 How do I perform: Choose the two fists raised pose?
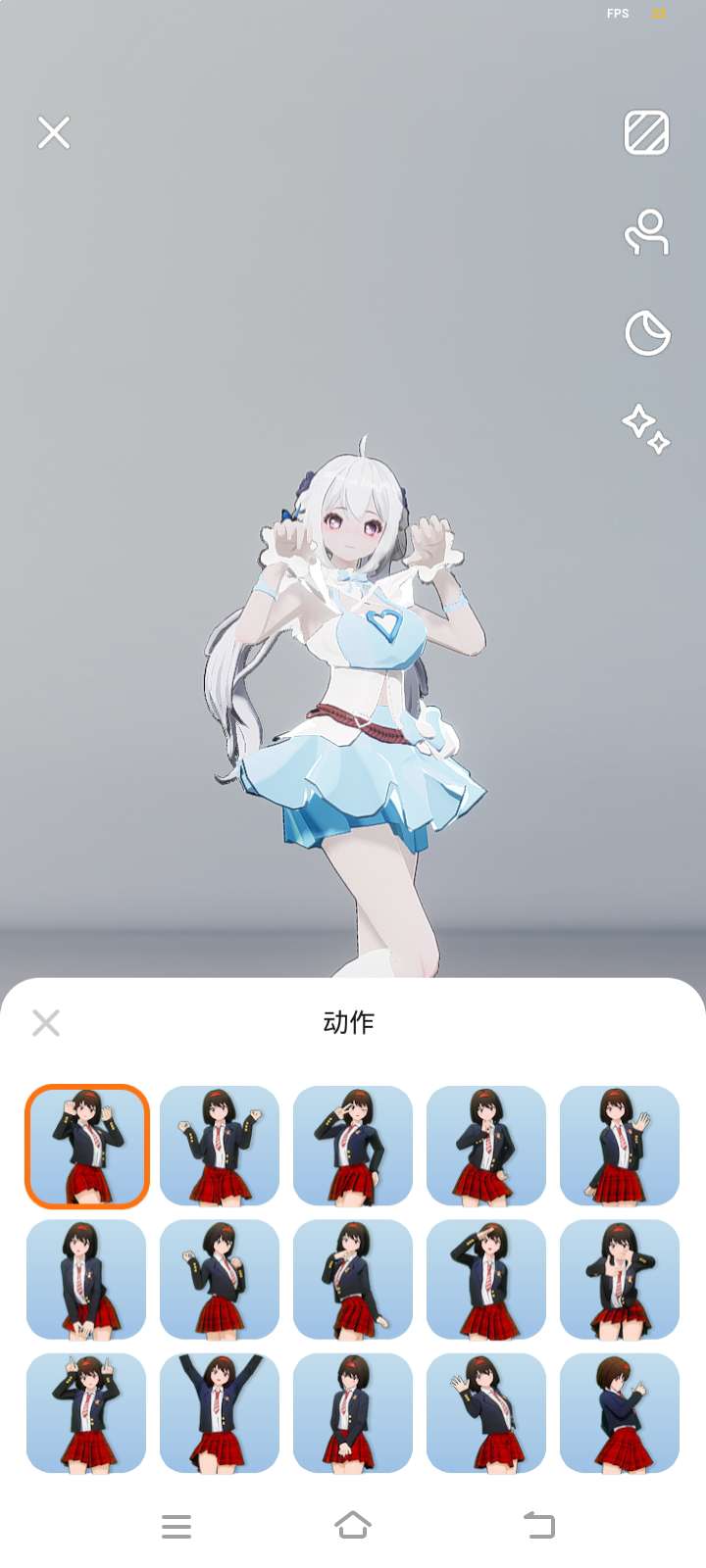point(220,1146)
